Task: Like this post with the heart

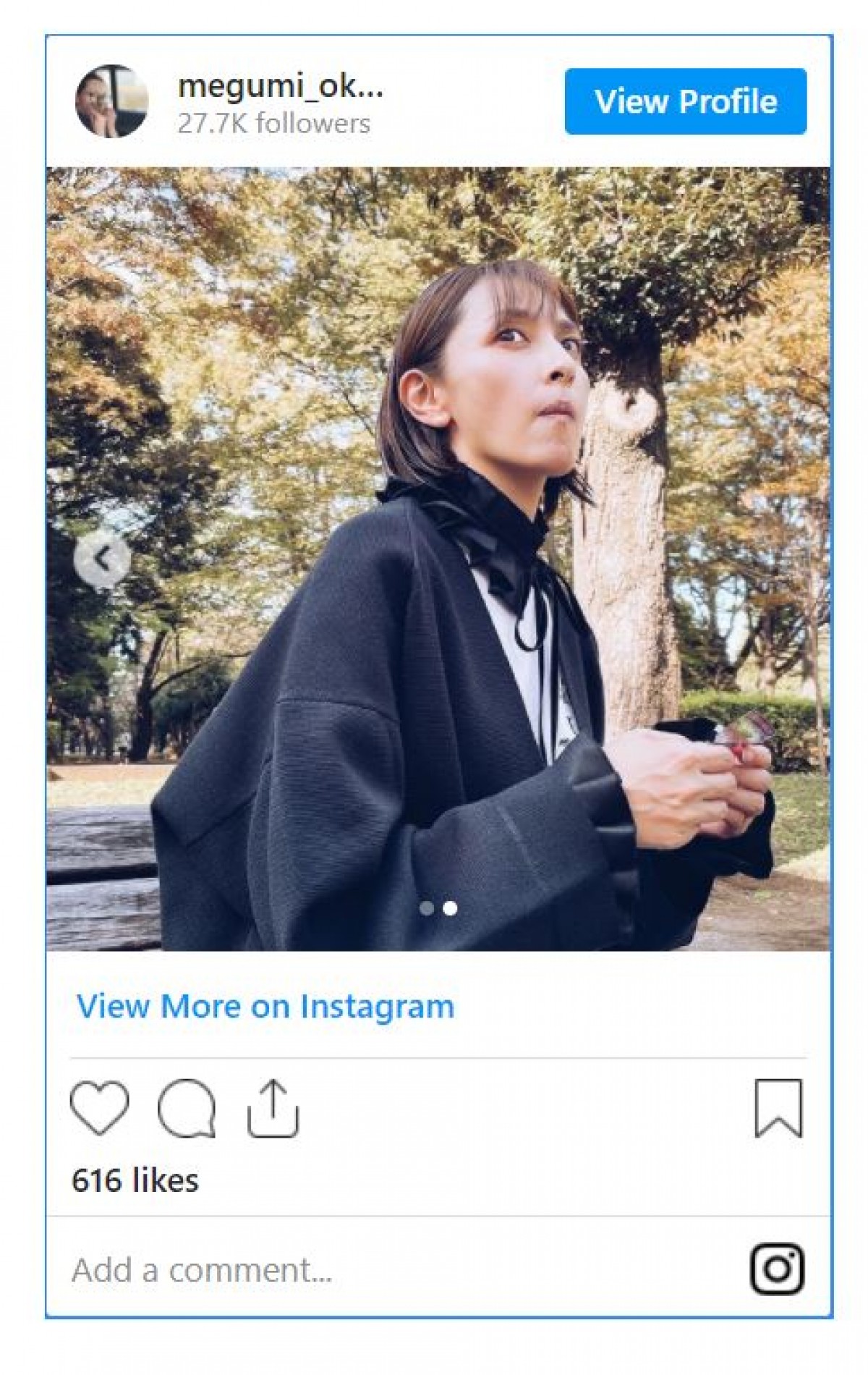Action: point(99,1108)
